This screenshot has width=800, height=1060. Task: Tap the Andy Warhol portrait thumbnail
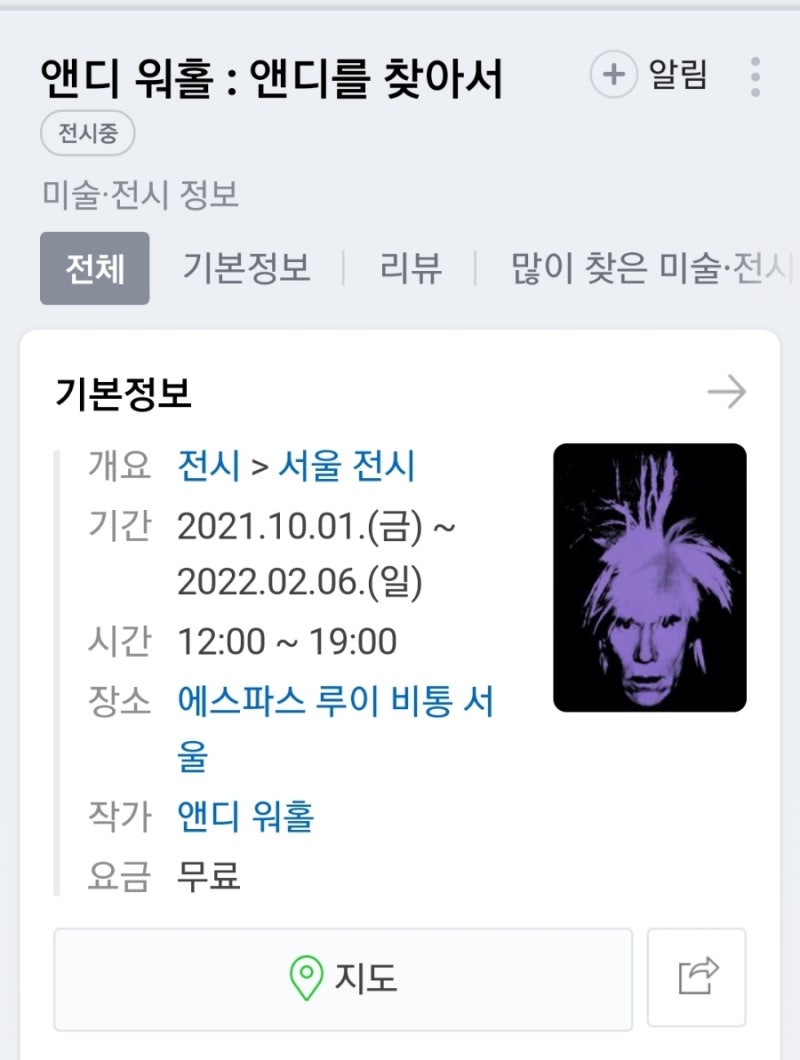point(651,578)
